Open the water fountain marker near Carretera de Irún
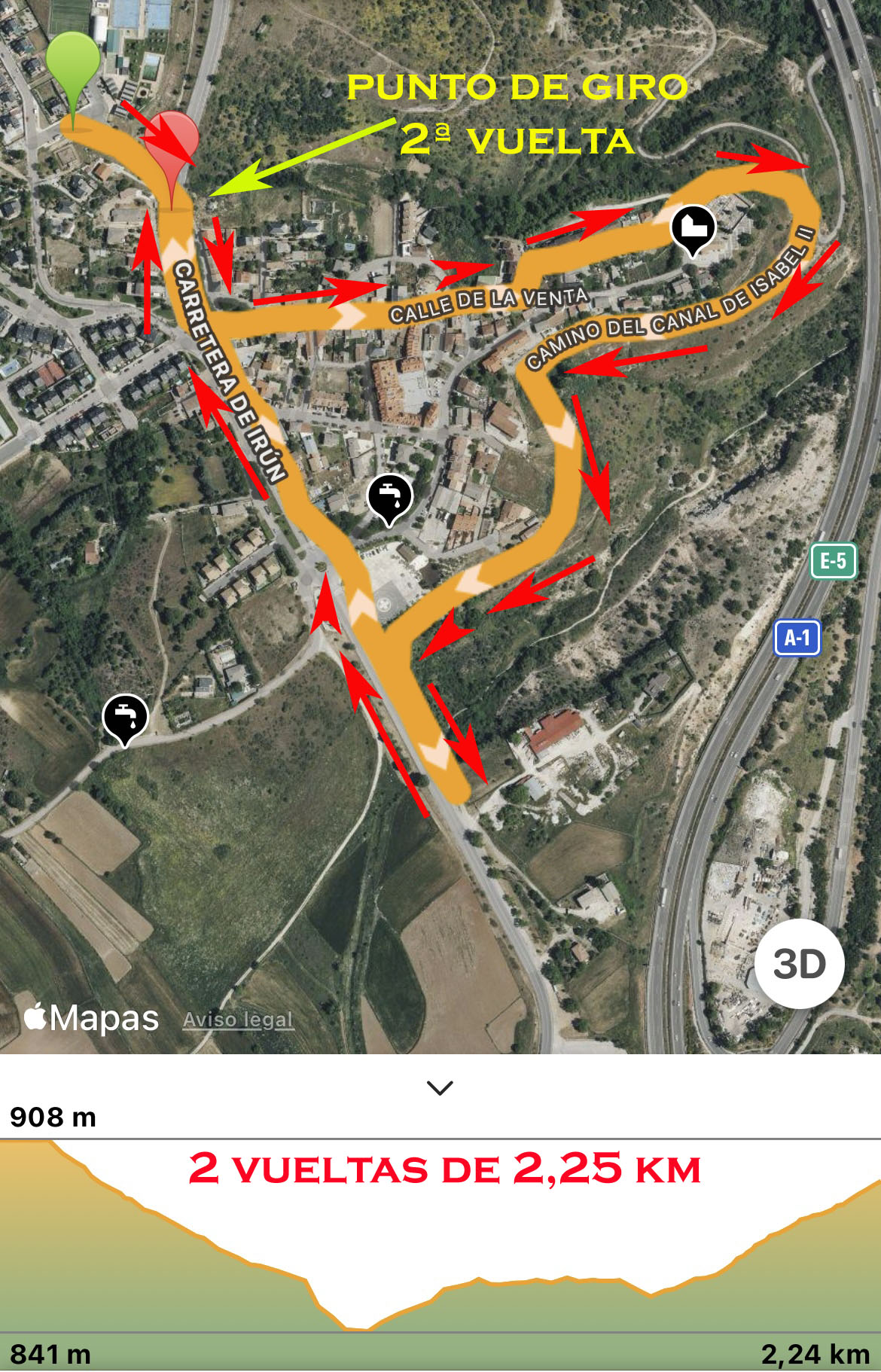881x1372 pixels. coord(389,497)
